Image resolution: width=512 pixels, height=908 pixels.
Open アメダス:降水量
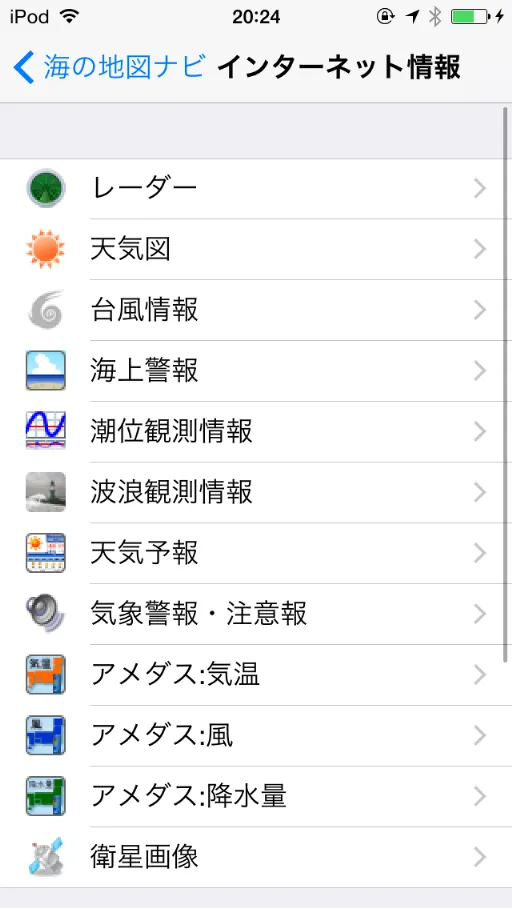coord(256,797)
